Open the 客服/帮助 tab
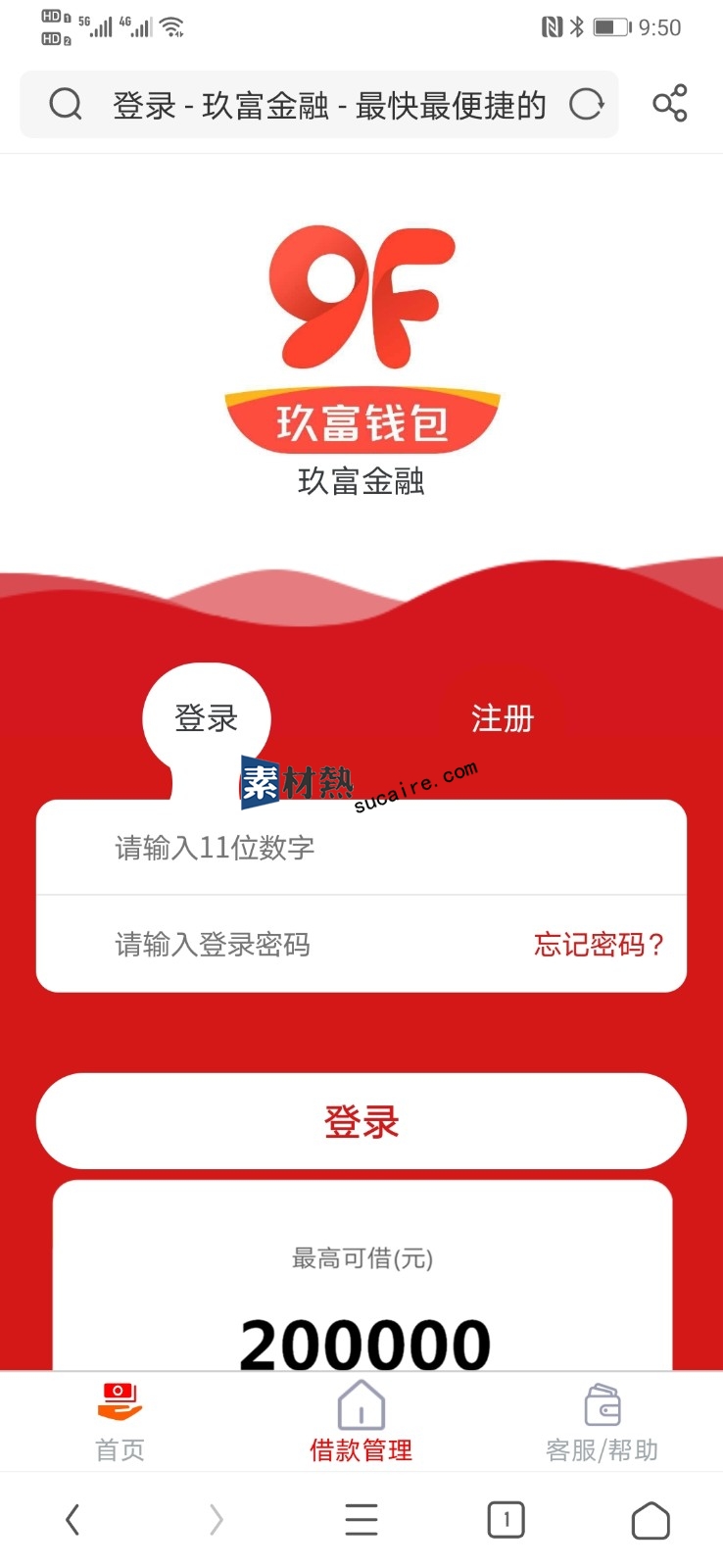Viewport: 723px width, 1568px height. 602,1421
